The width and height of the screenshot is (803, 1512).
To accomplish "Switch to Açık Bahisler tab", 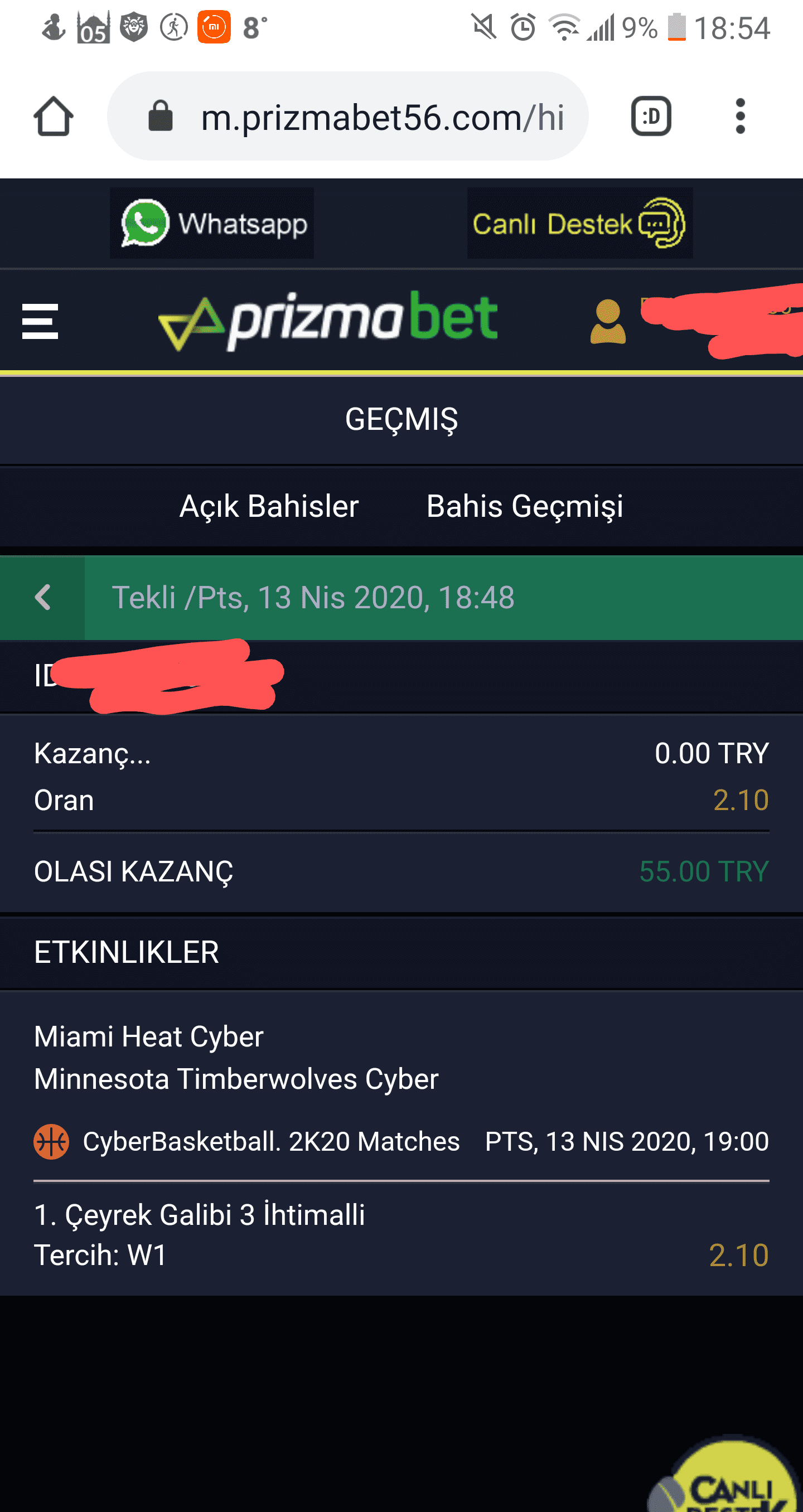I will coord(269,506).
